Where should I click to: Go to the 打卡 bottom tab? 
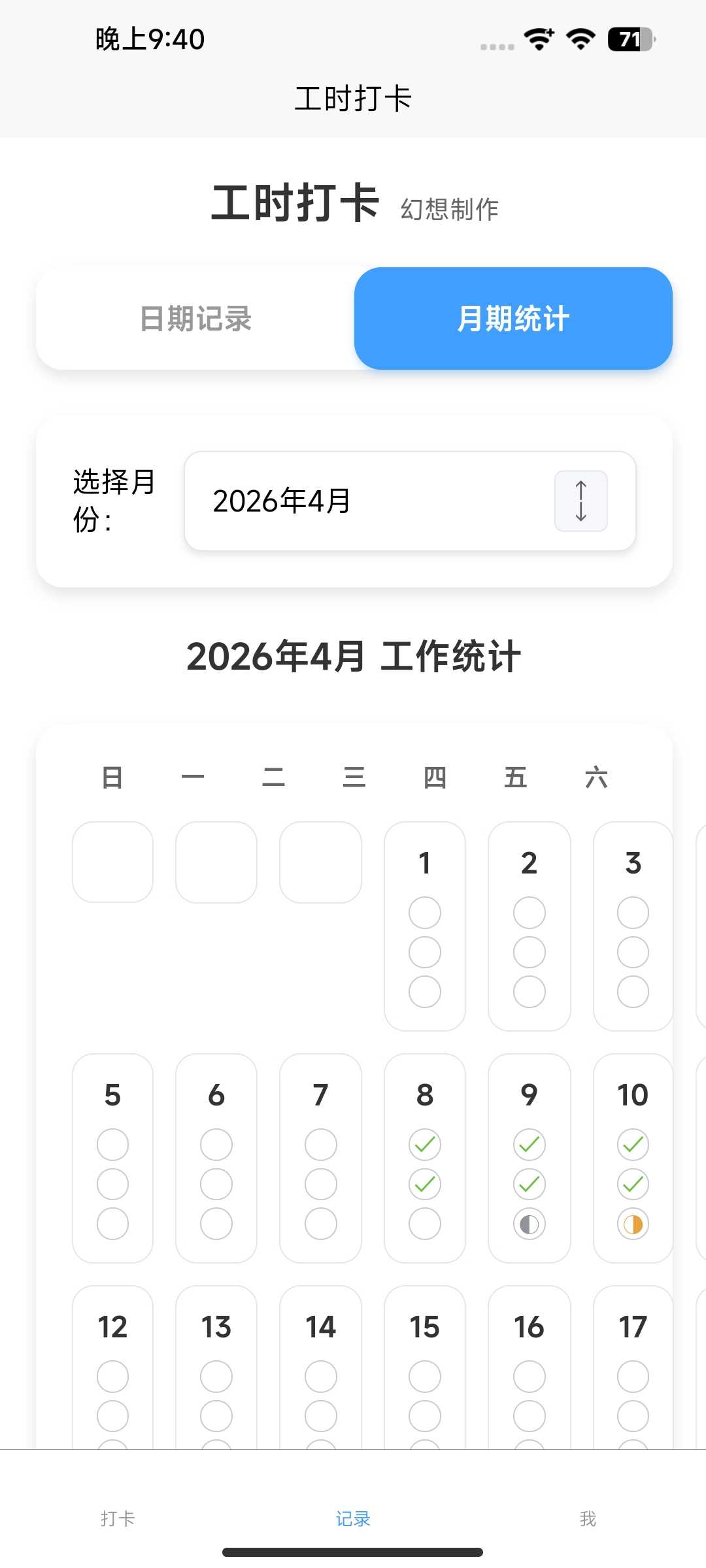[118, 1518]
